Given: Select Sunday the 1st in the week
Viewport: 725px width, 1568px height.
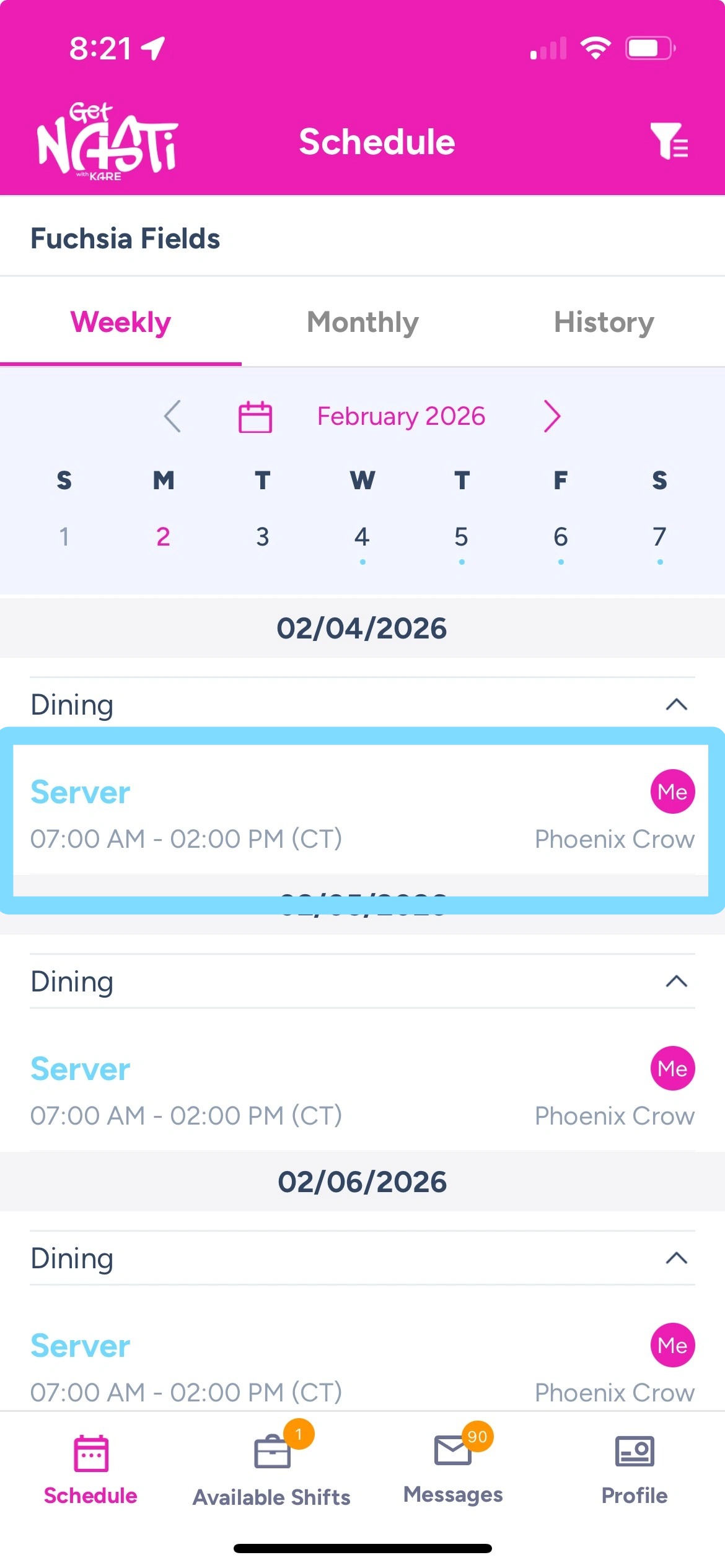Looking at the screenshot, I should point(64,537).
